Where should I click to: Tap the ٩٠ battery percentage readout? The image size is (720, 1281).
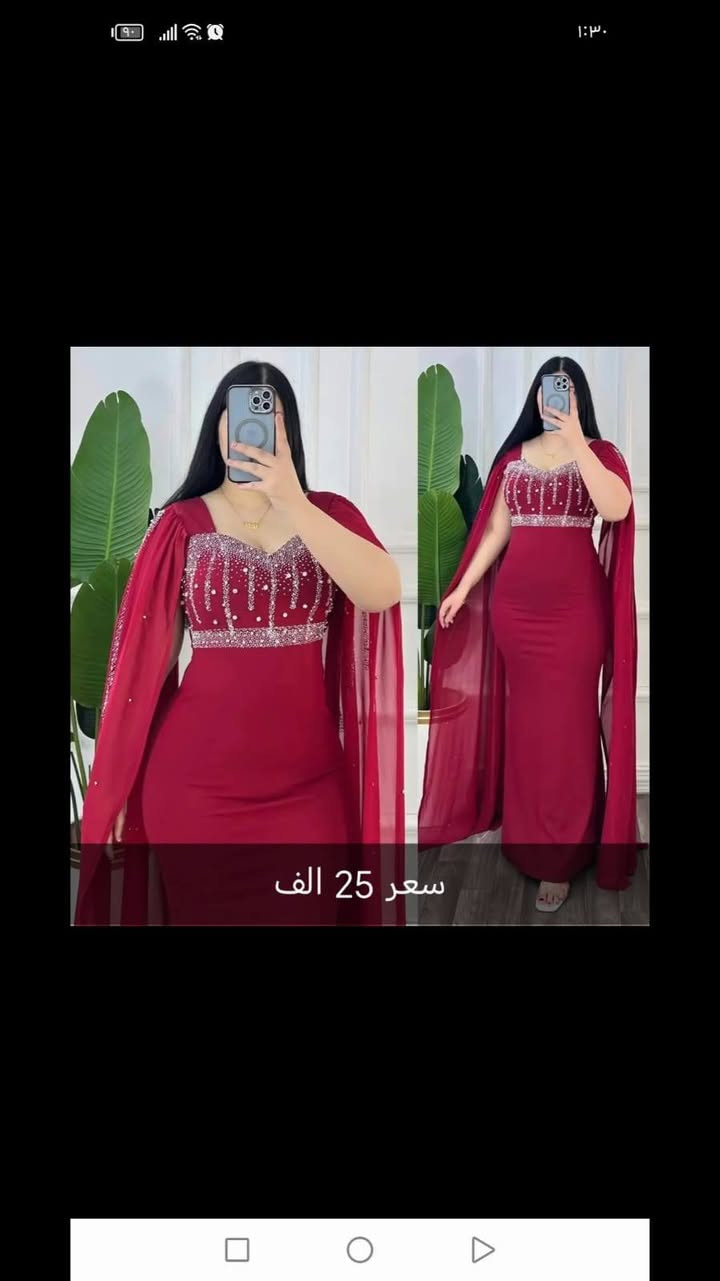130,33
